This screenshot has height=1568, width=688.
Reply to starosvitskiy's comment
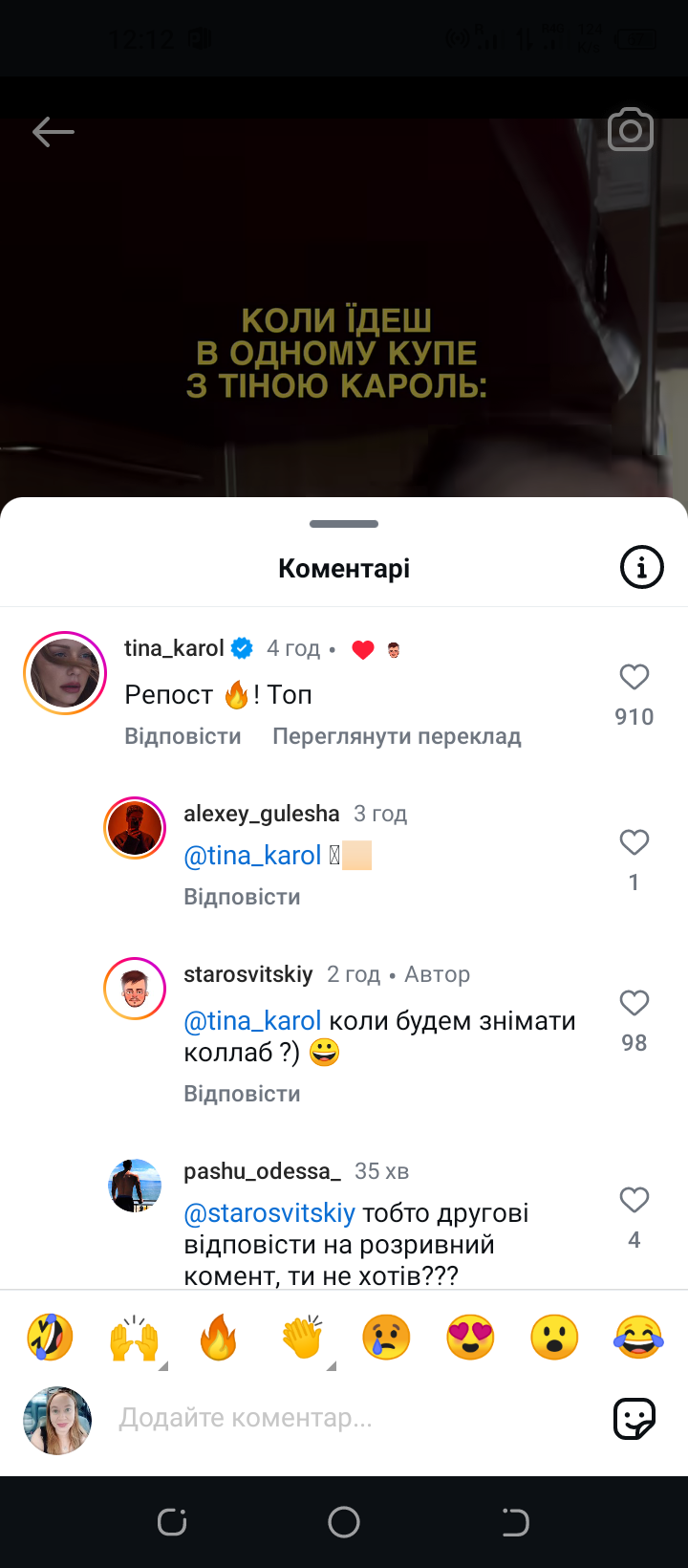242,1094
